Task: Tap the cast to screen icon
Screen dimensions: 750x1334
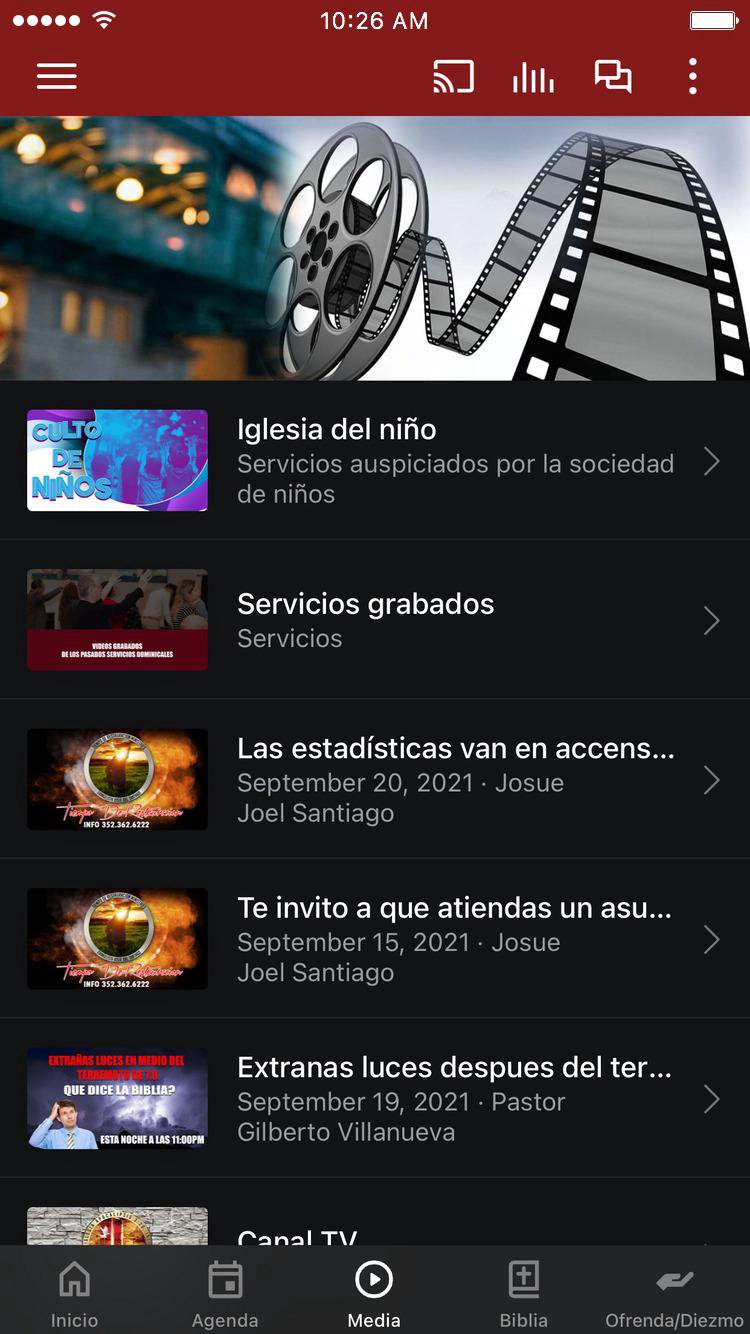Action: click(x=453, y=77)
